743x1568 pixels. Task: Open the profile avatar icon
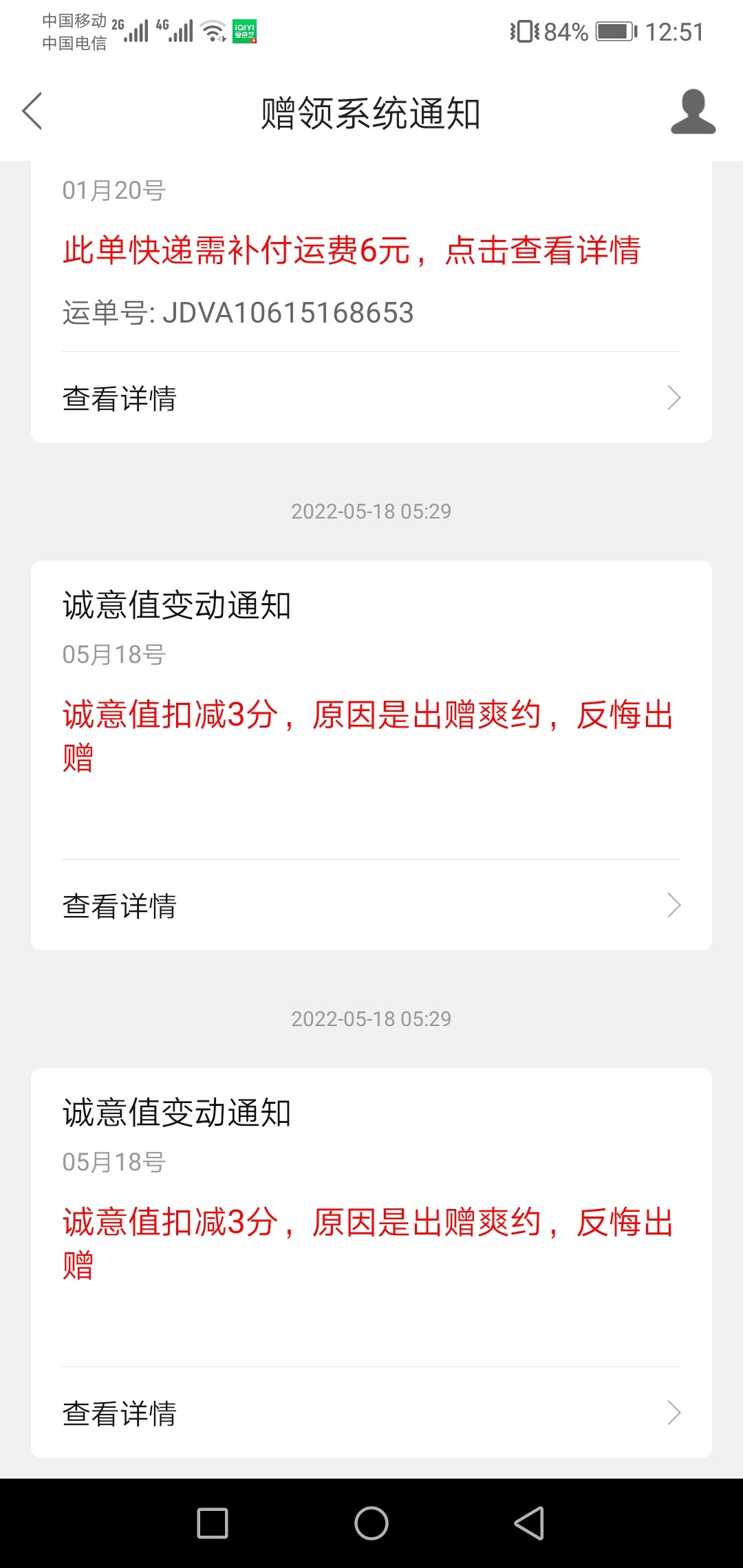point(693,111)
